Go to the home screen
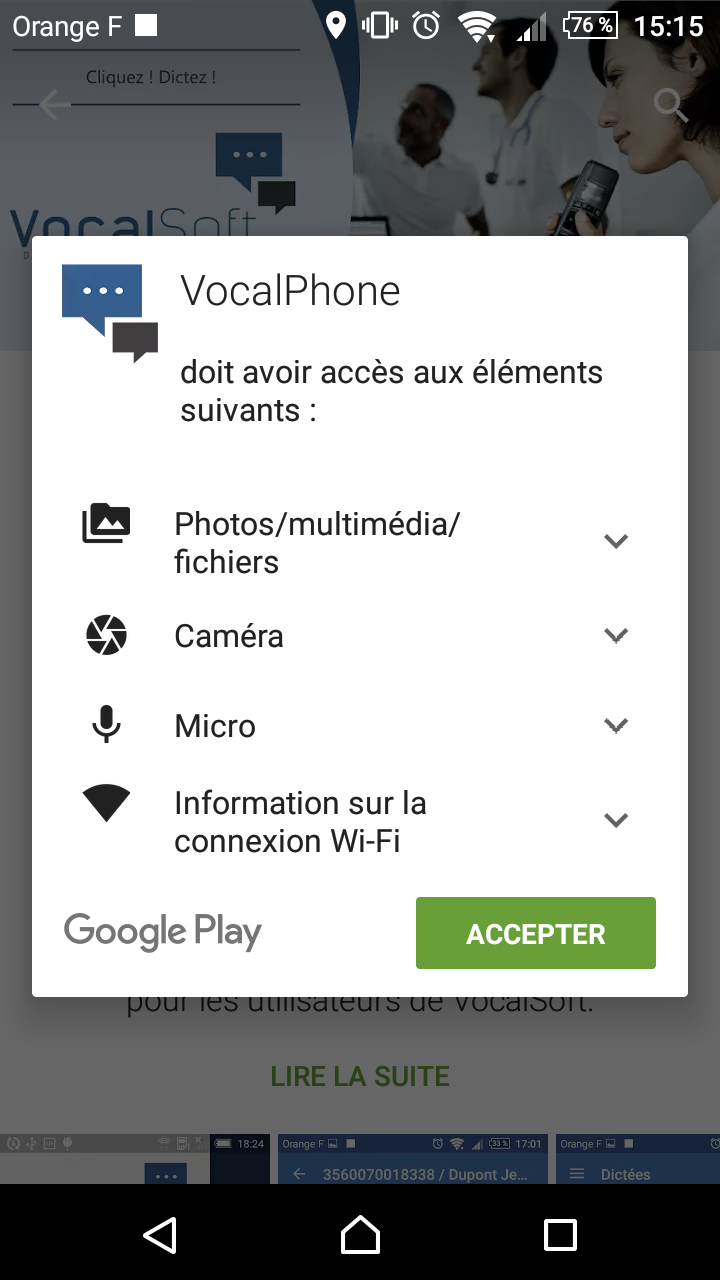The height and width of the screenshot is (1280, 720). 360,1234
